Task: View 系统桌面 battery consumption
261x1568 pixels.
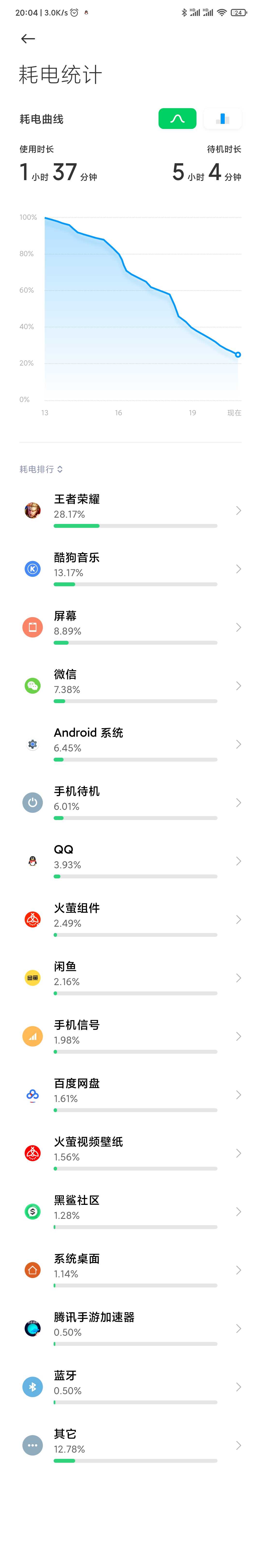Action: (x=130, y=1270)
